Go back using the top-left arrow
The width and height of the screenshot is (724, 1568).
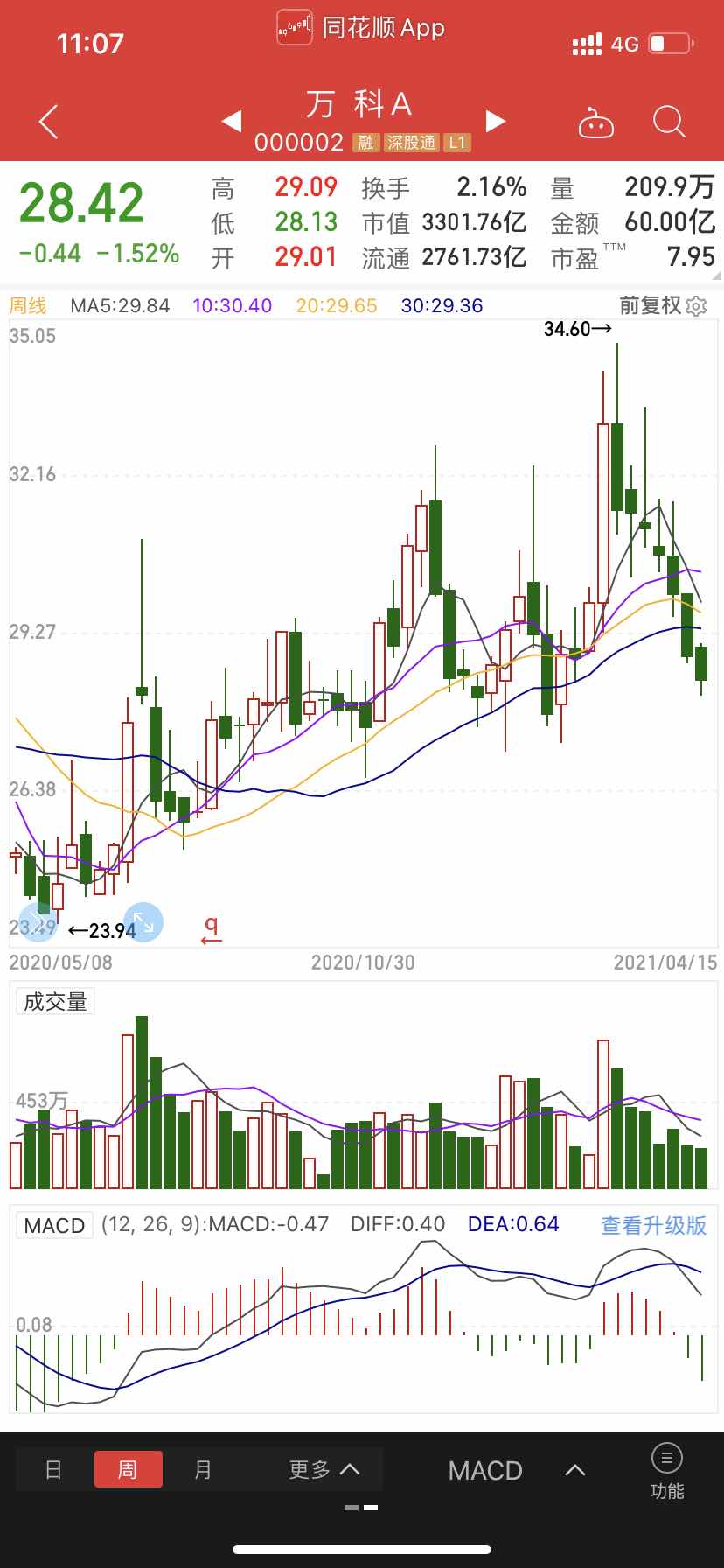pos(49,122)
